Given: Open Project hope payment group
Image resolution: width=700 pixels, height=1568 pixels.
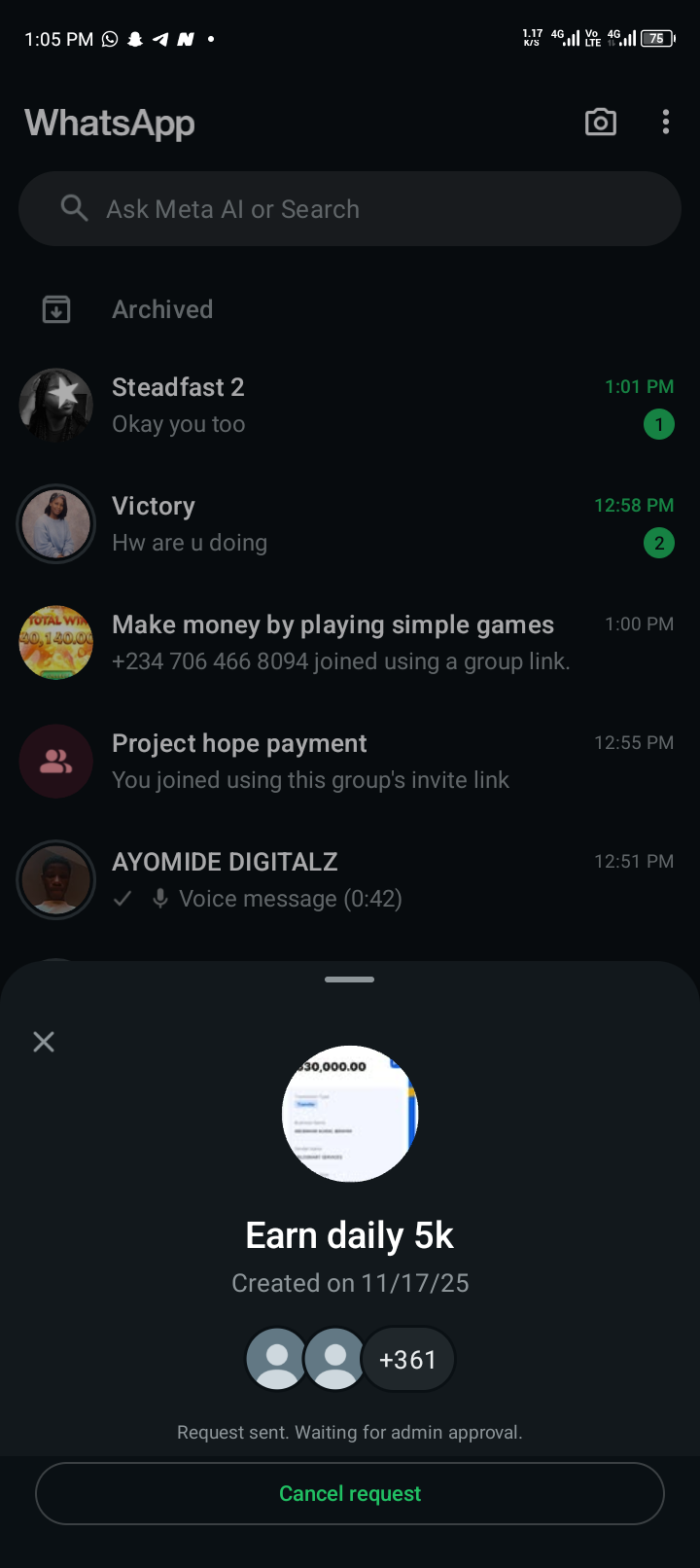Looking at the screenshot, I should pyautogui.click(x=350, y=762).
